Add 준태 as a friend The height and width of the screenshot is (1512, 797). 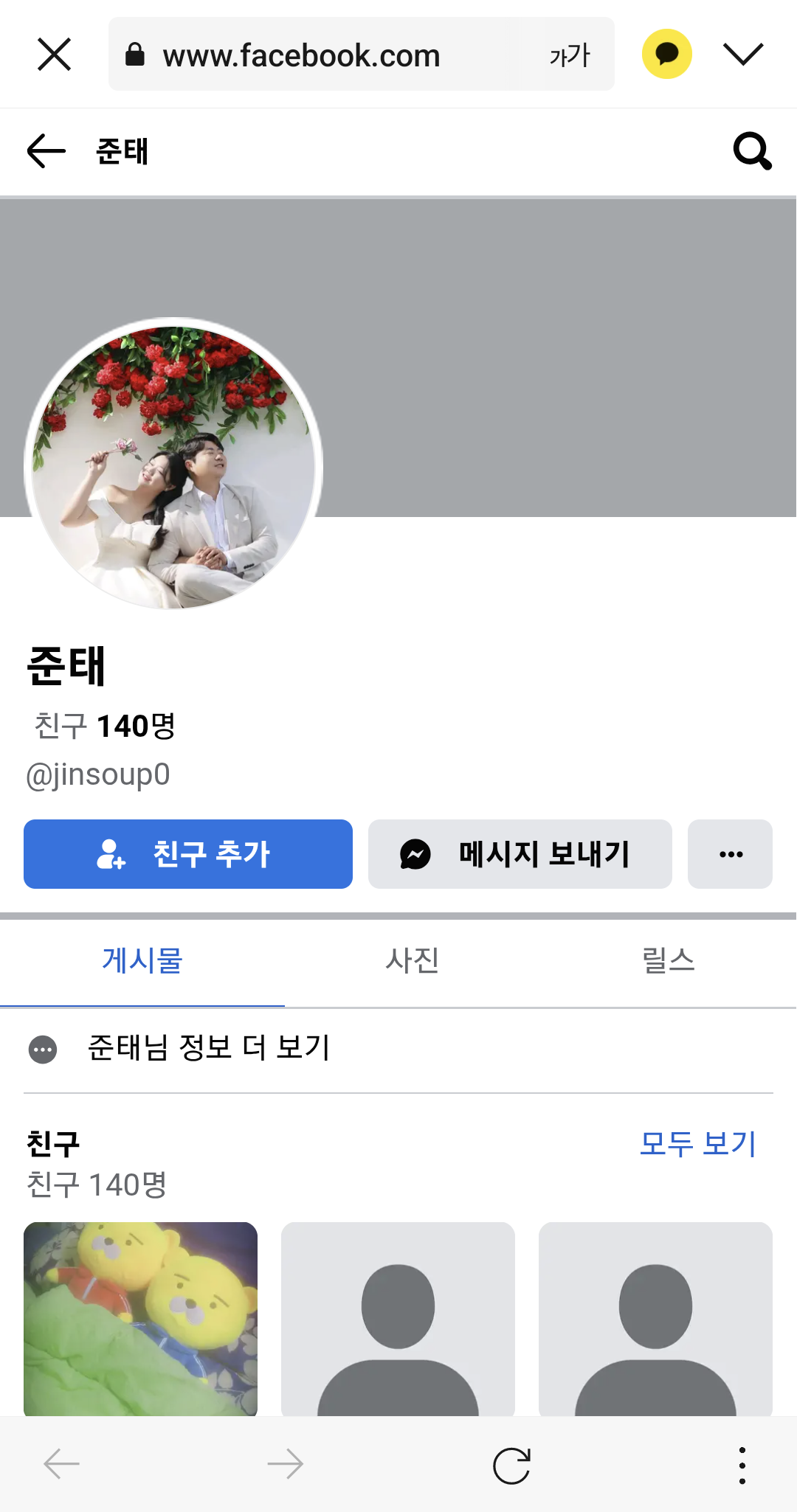tap(188, 854)
